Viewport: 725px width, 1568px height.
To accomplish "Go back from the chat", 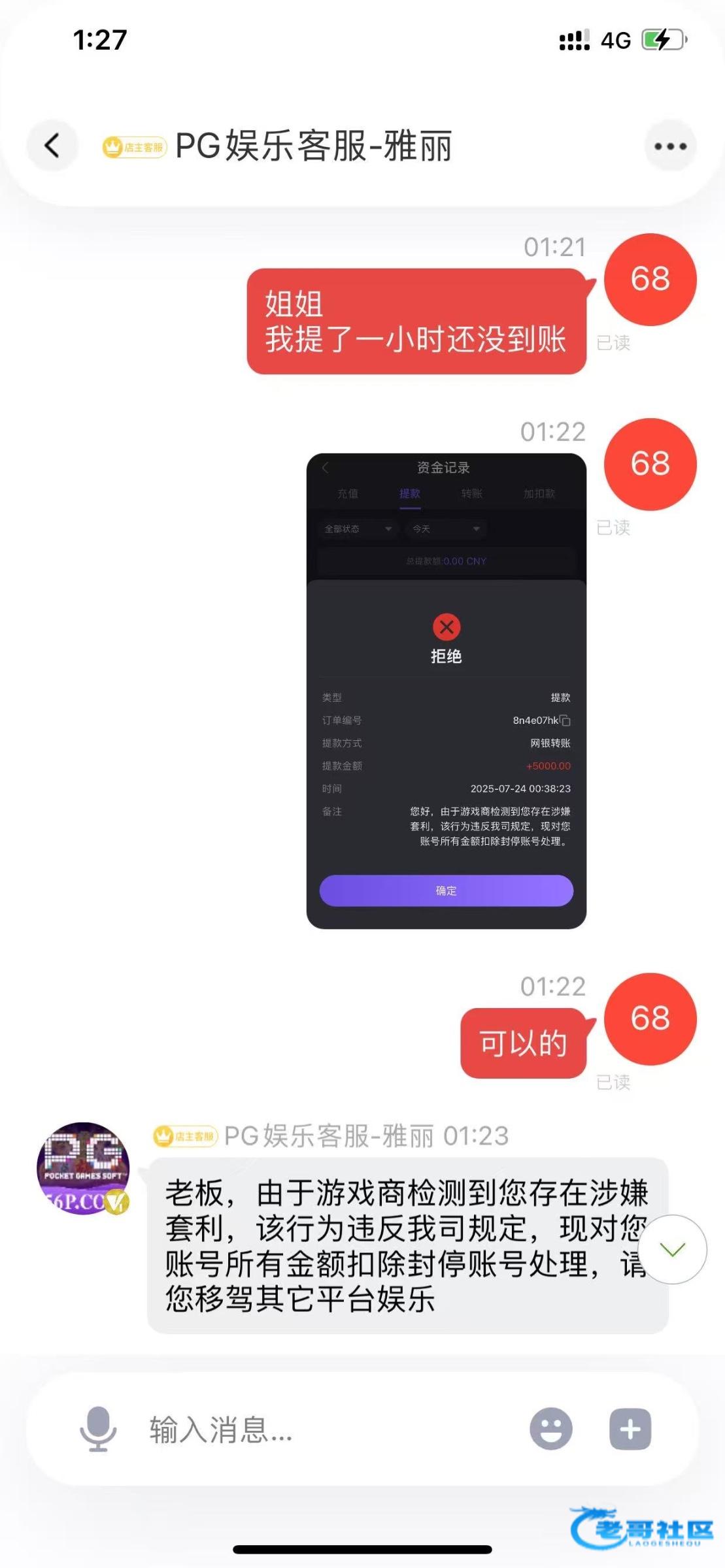I will [x=52, y=145].
